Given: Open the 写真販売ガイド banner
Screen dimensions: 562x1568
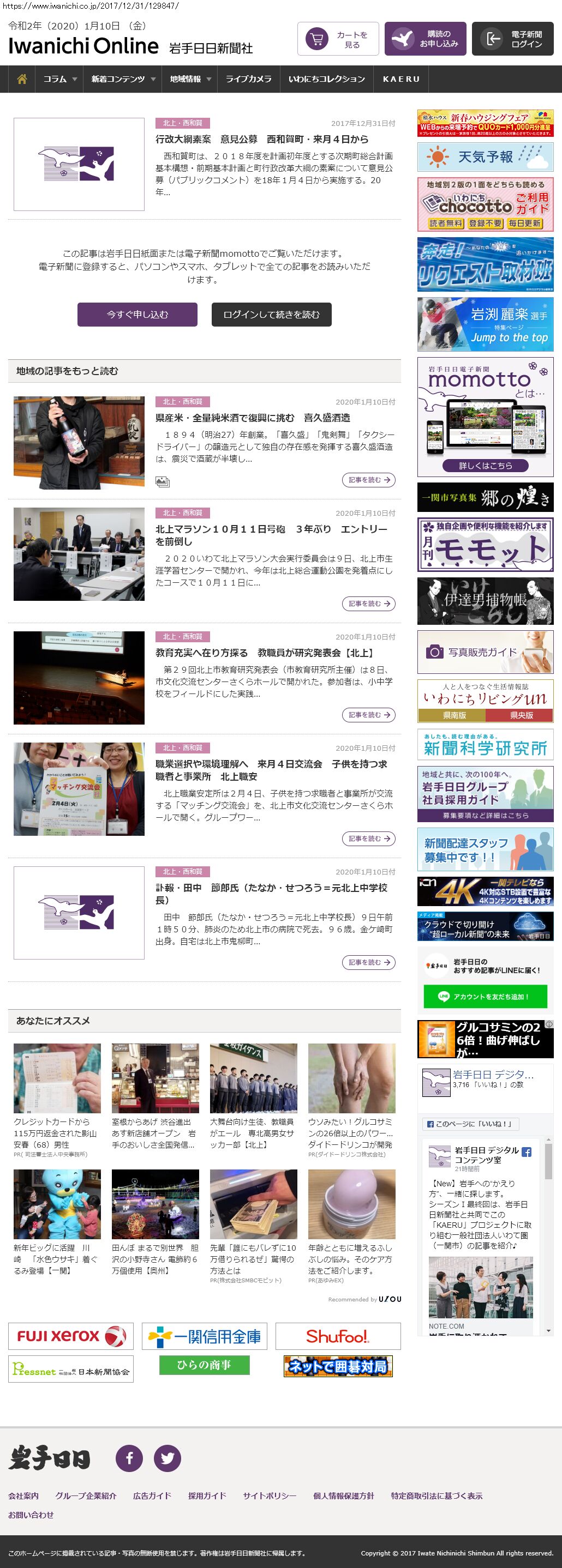Looking at the screenshot, I should click(485, 652).
